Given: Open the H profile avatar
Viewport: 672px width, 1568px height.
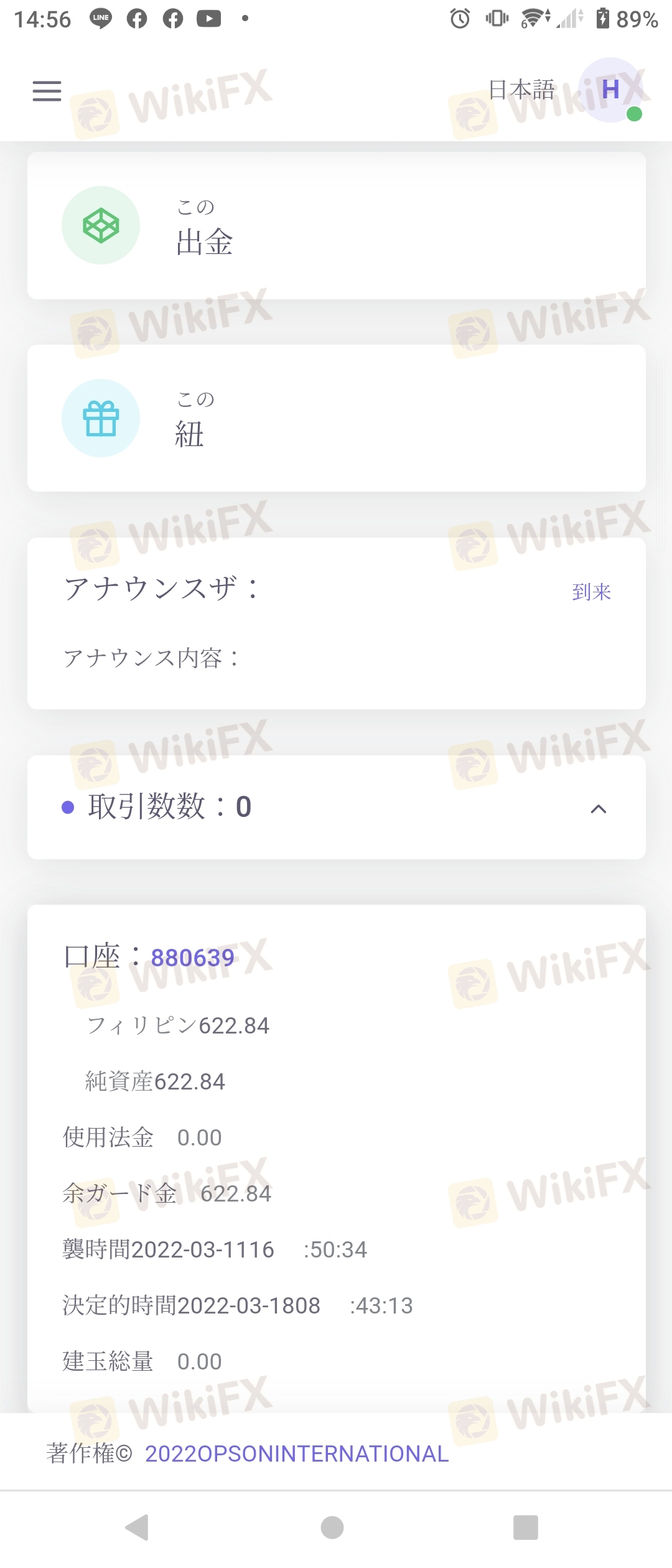Looking at the screenshot, I should (610, 90).
